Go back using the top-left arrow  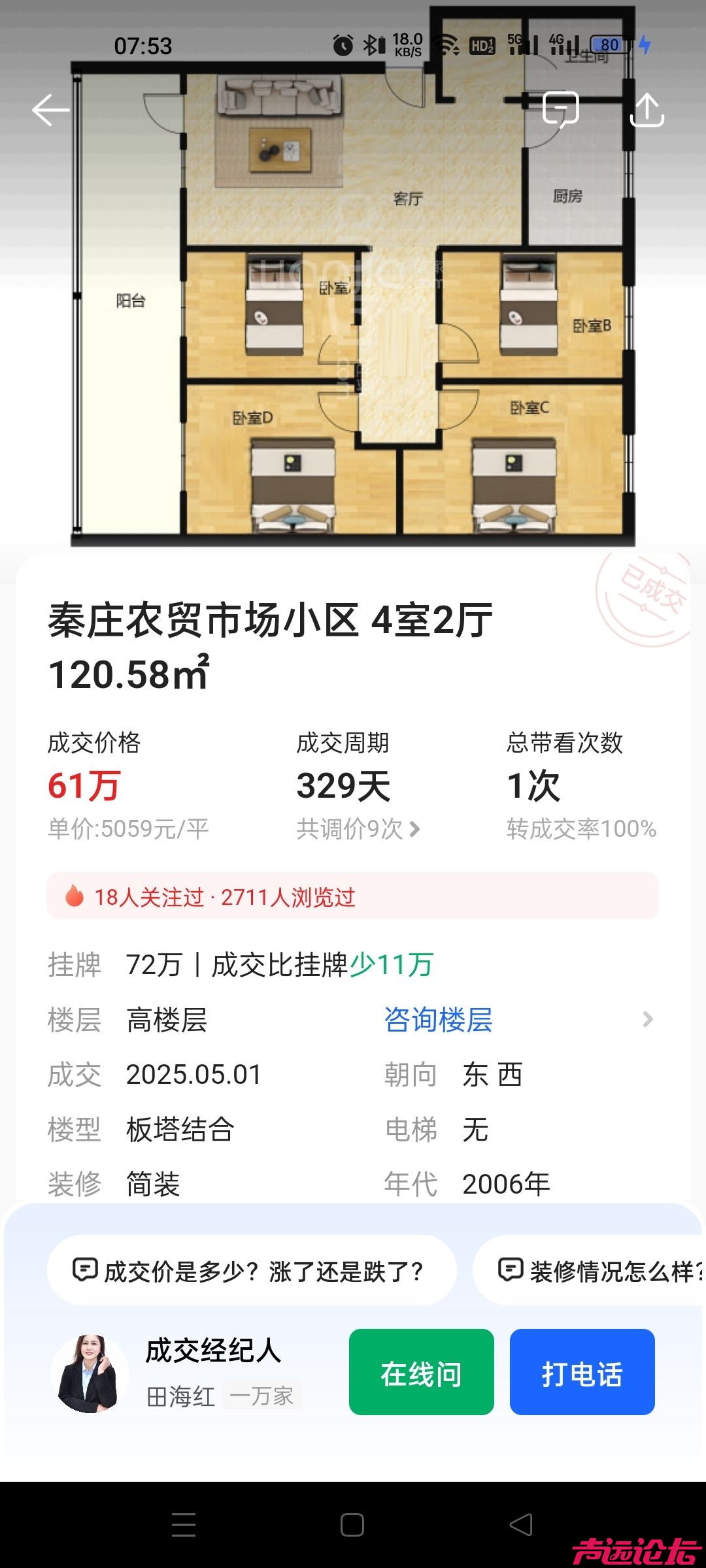tap(51, 110)
